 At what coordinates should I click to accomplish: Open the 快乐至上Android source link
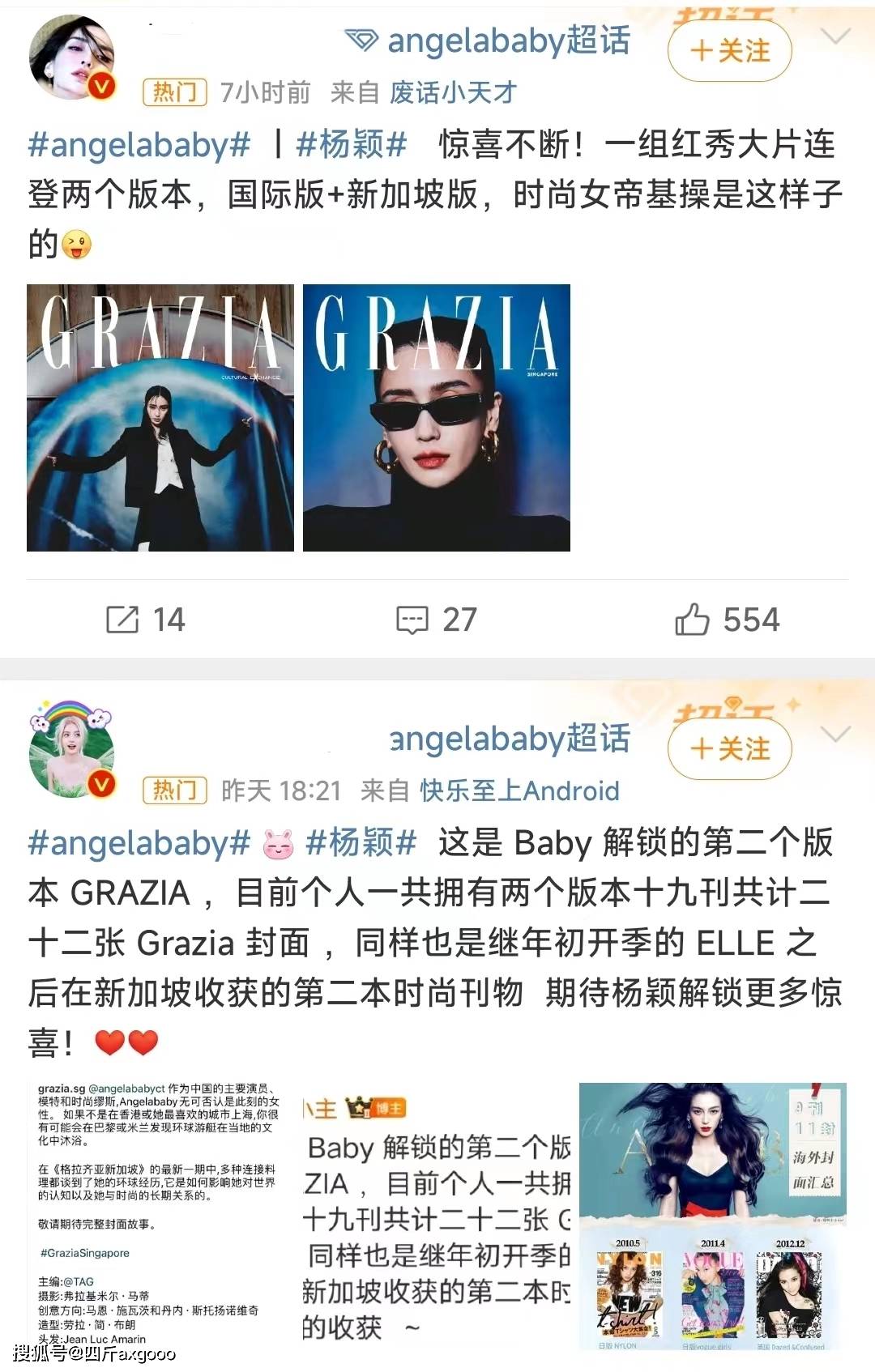[519, 790]
